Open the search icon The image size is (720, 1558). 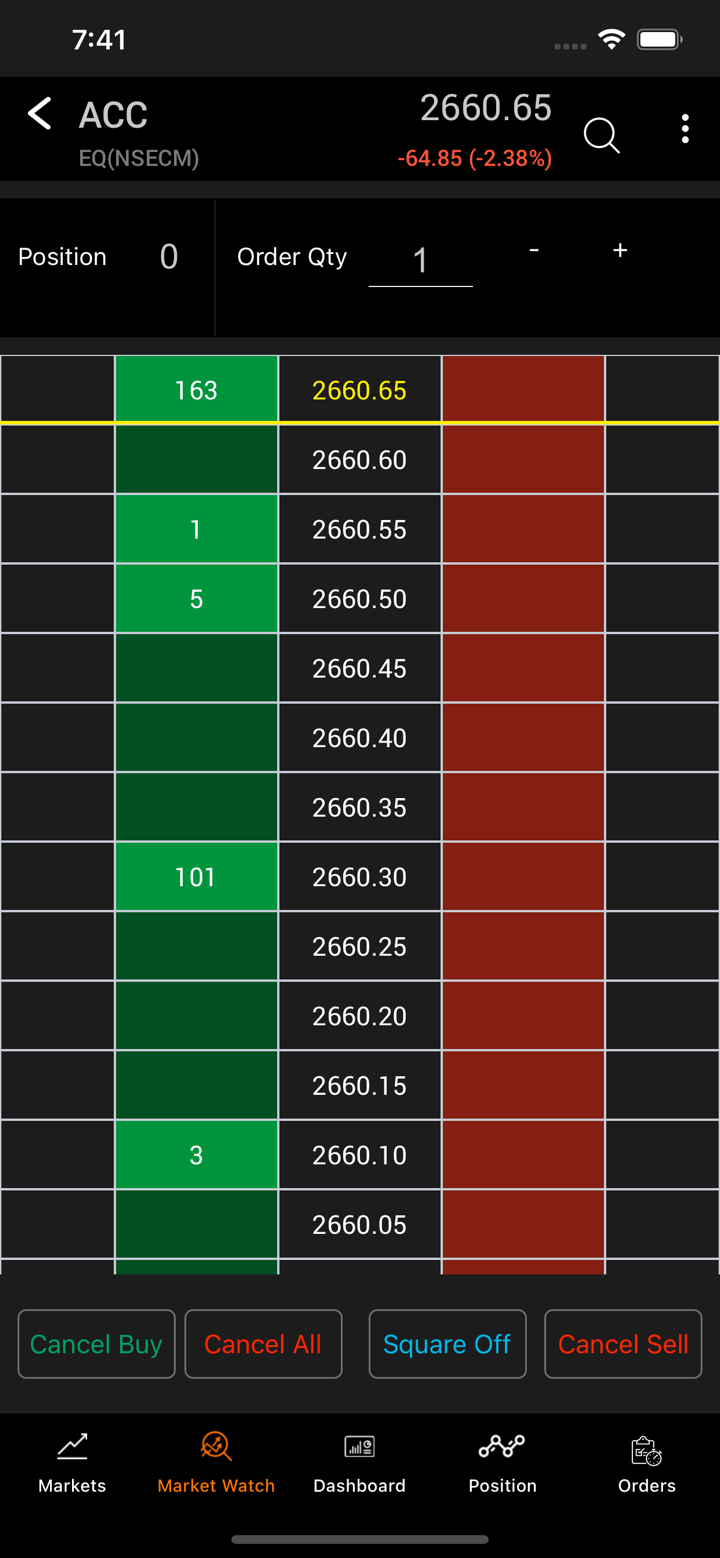(602, 135)
